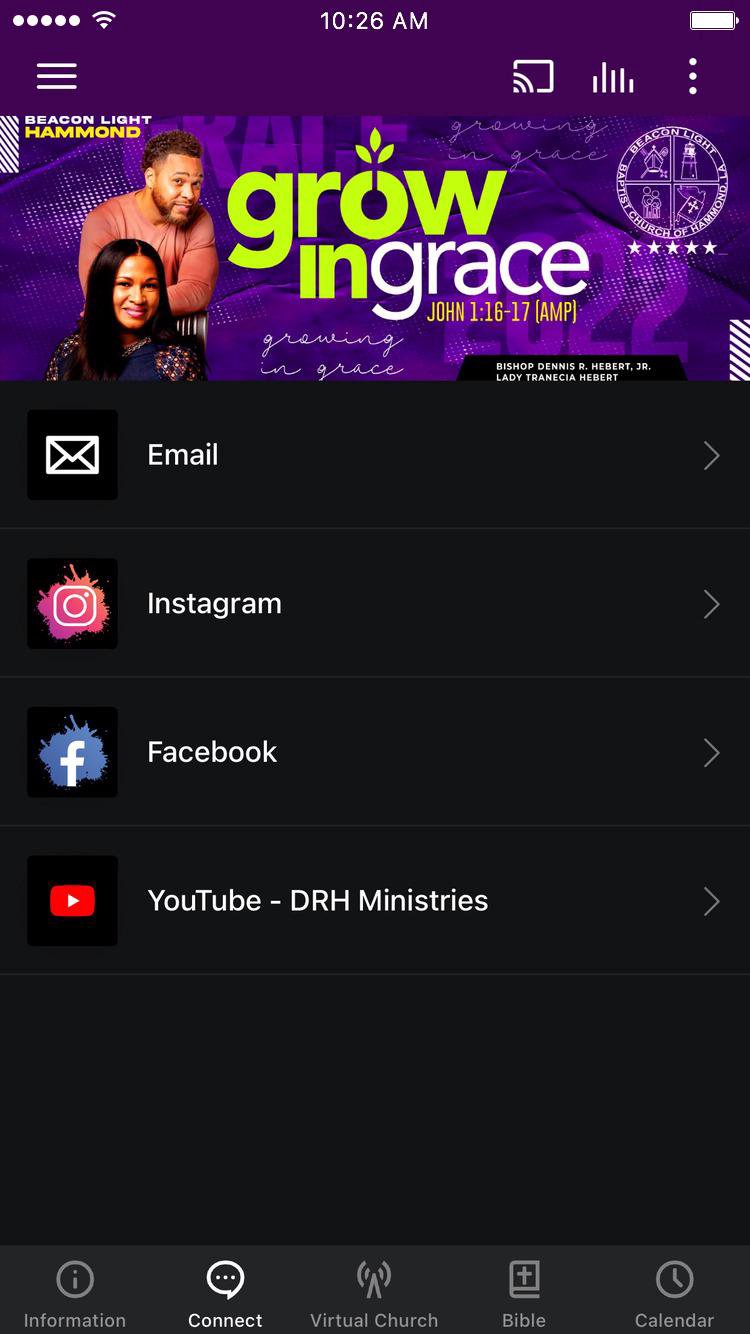Open the Instagram link row
Image resolution: width=750 pixels, height=1334 pixels.
tap(375, 604)
